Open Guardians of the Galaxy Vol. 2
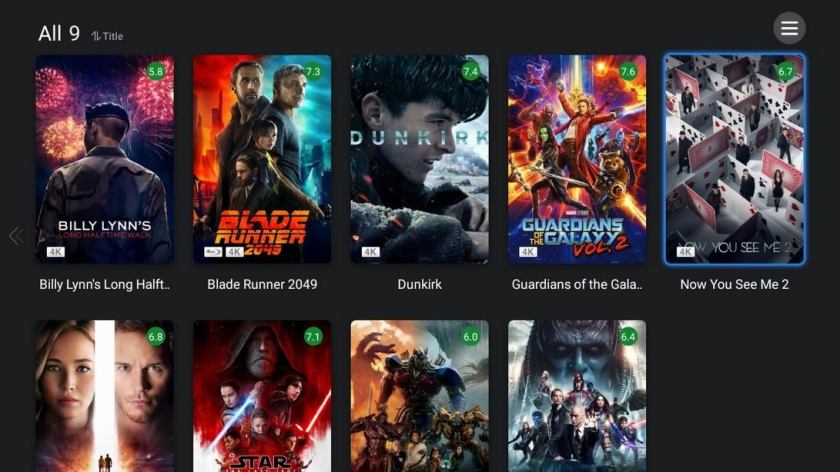Viewport: 840px width, 472px height. coord(576,160)
